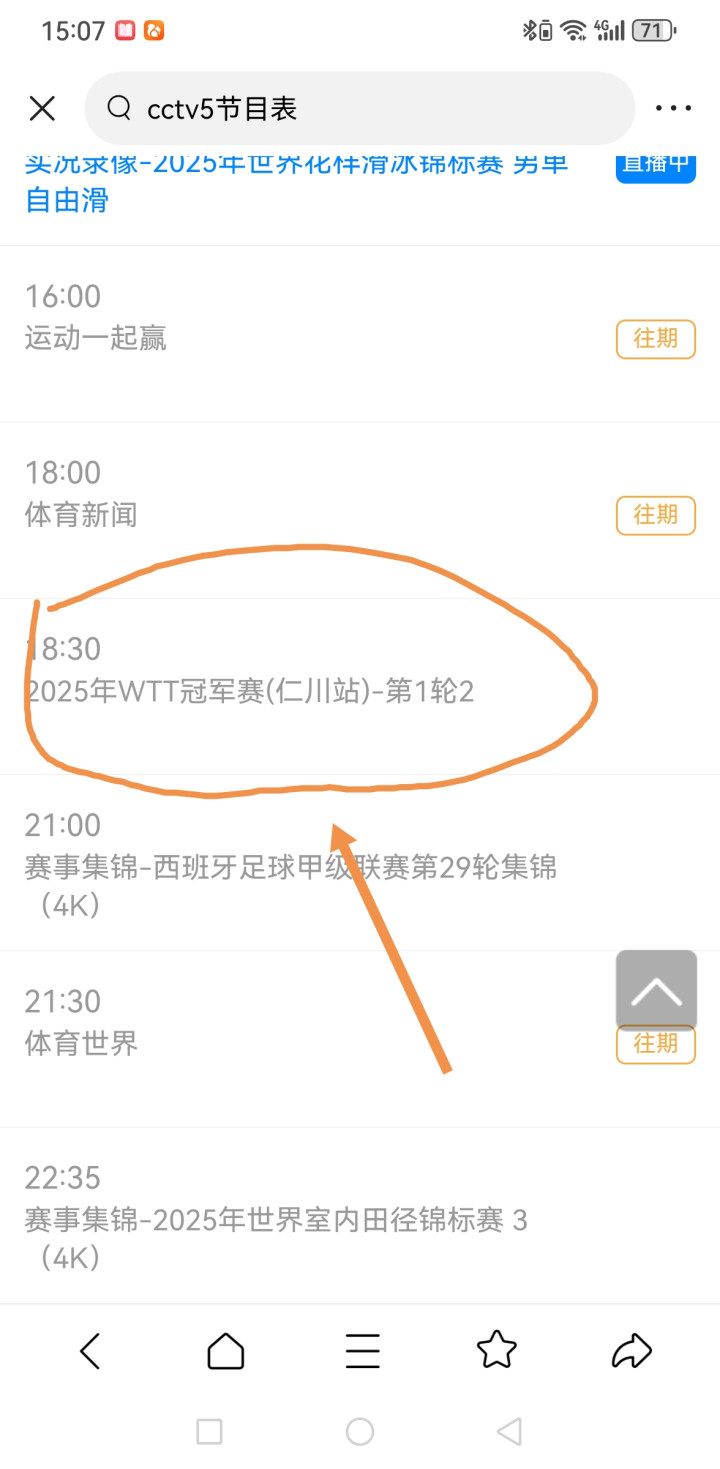This screenshot has height=1469, width=720.
Task: Share this page via the arrow icon
Action: pos(632,1351)
